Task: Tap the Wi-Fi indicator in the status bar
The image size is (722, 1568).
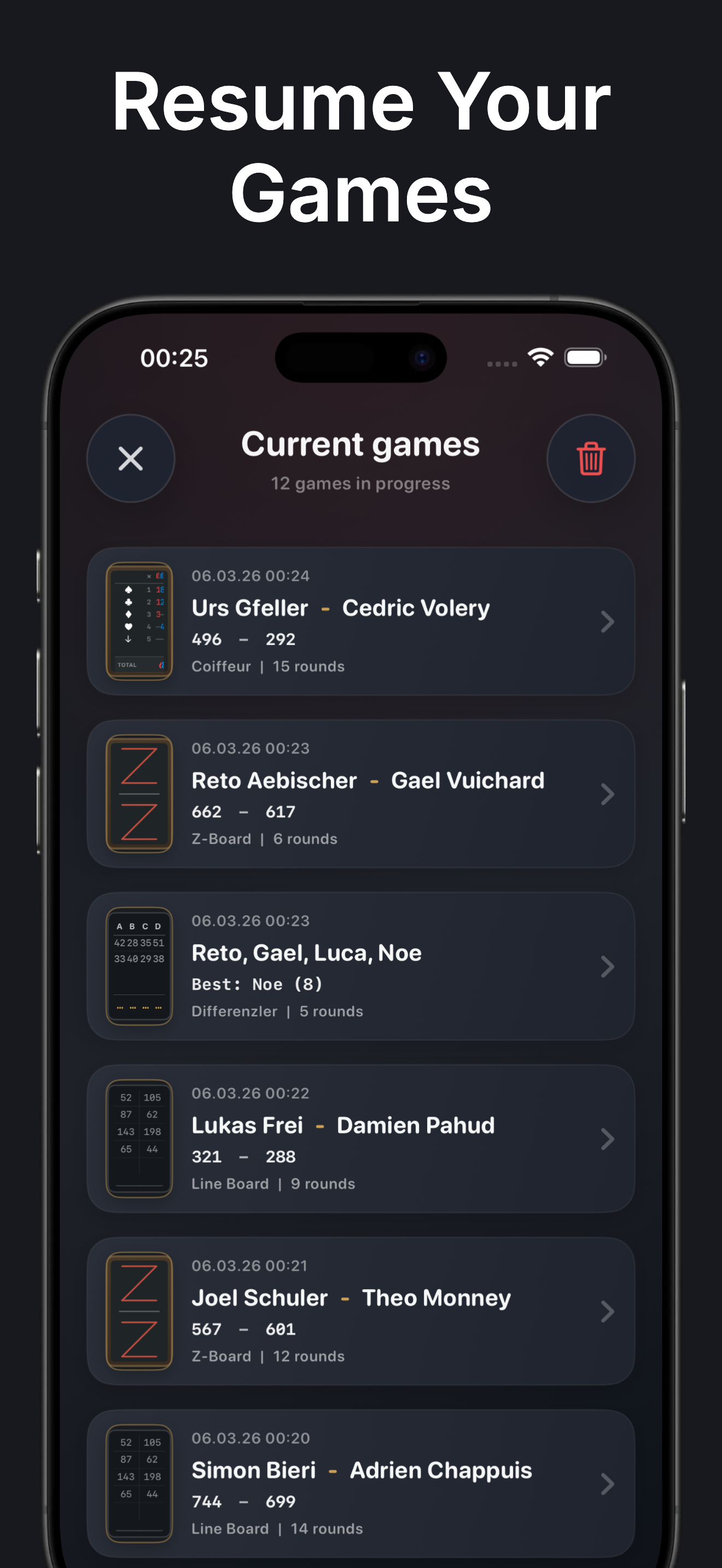Action: click(539, 358)
